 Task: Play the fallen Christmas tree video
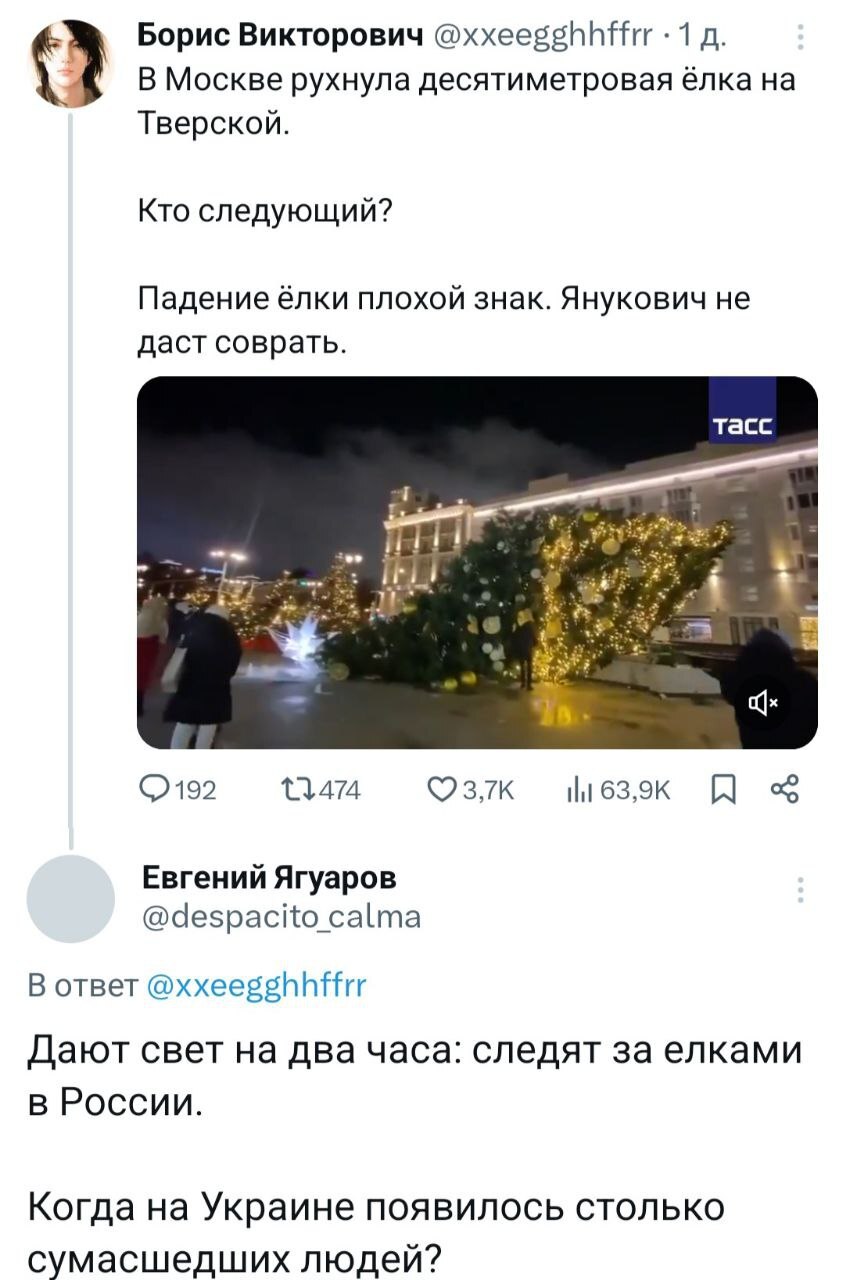coord(476,562)
